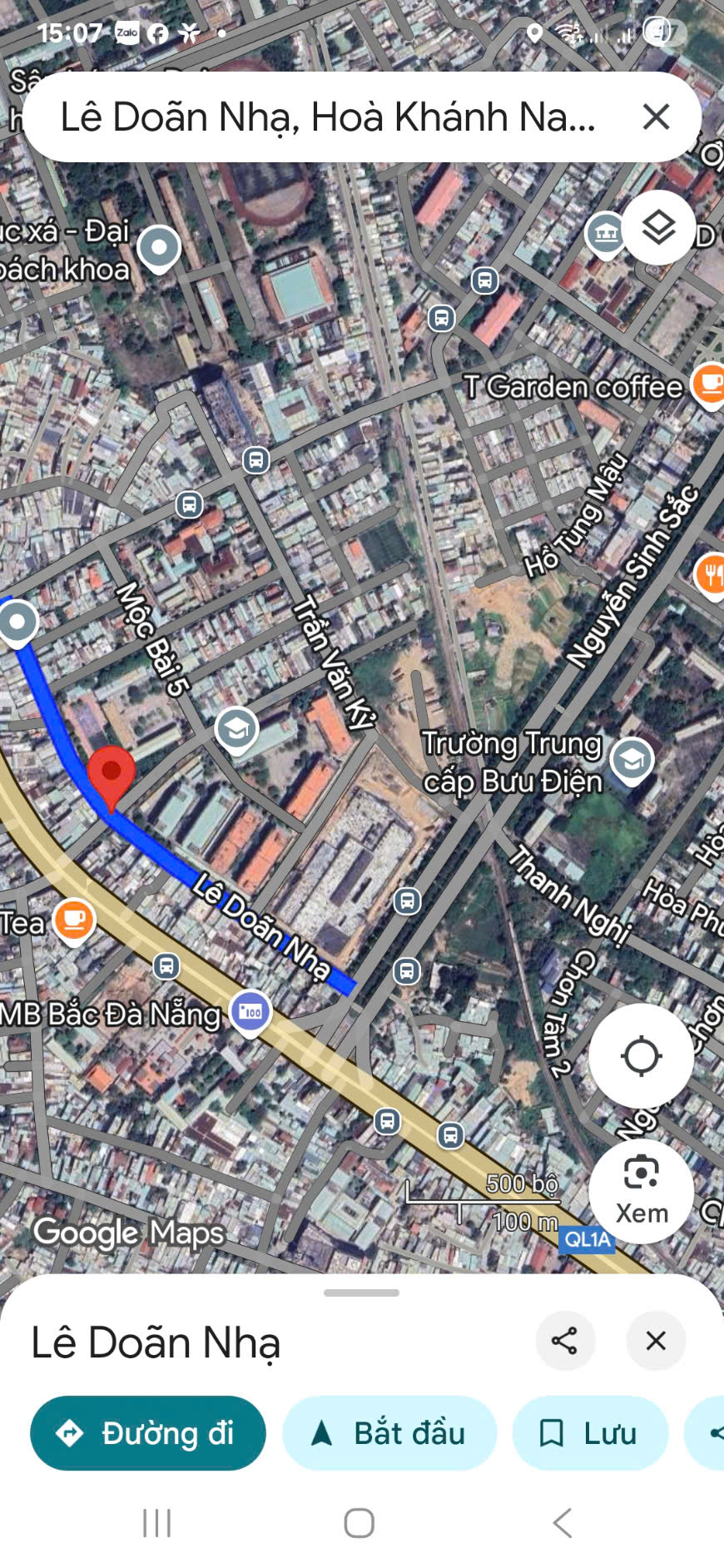This screenshot has width=724, height=1568.
Task: Clear the Lê Doãn Nhạ search query
Action: pyautogui.click(x=656, y=117)
